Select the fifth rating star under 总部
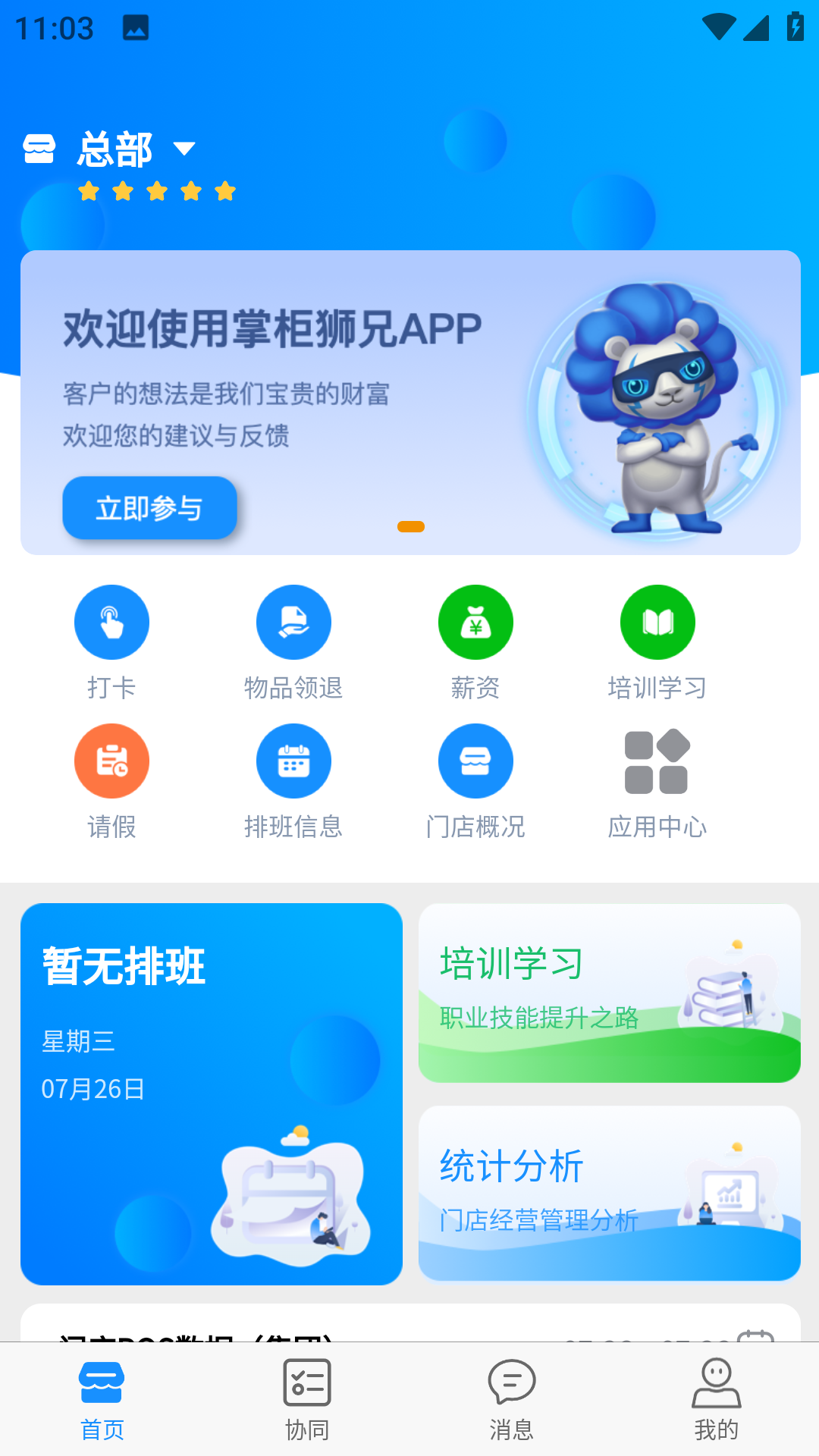This screenshot has width=819, height=1456. (x=225, y=191)
